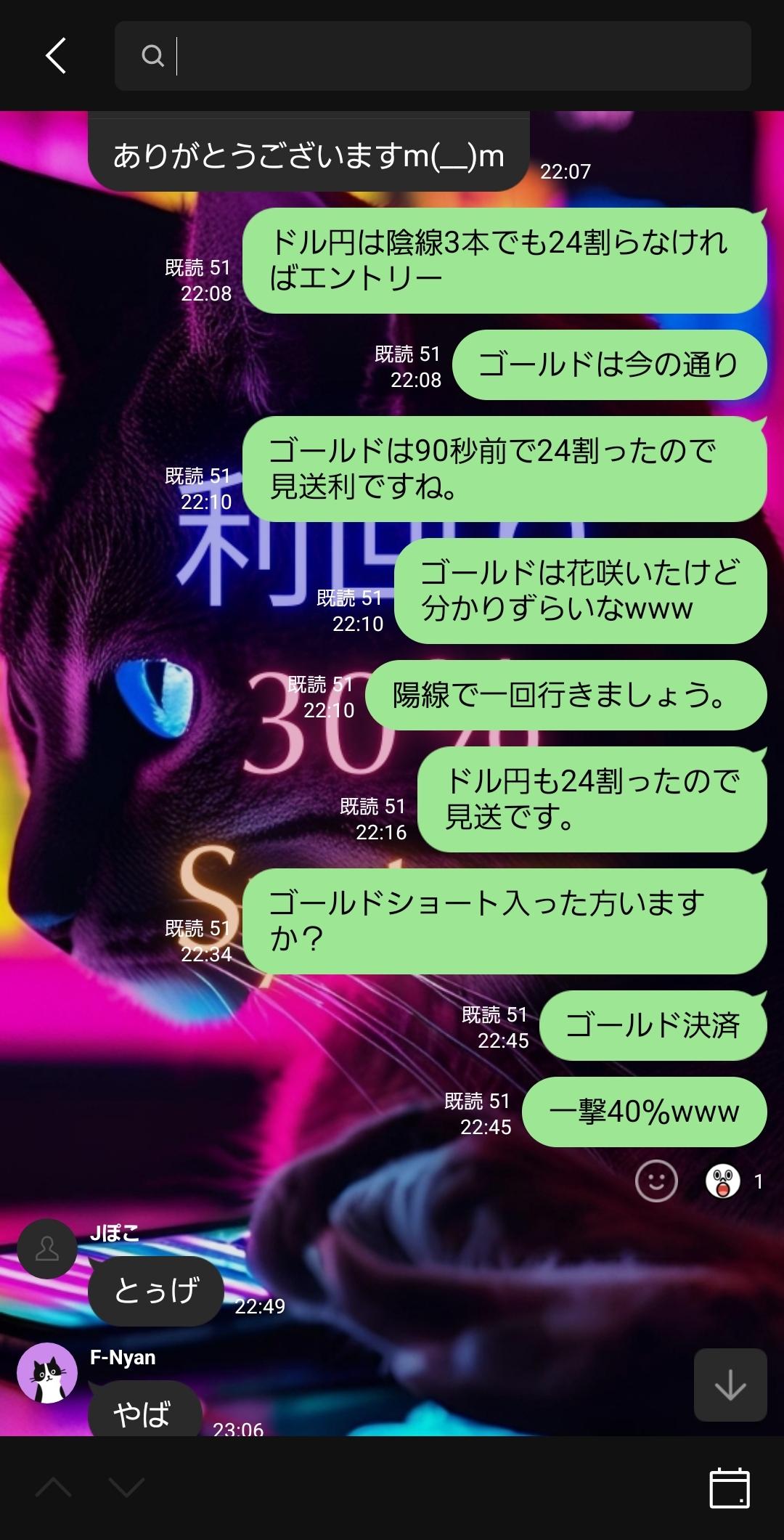Jump to latest message with down arrow

click(730, 1385)
